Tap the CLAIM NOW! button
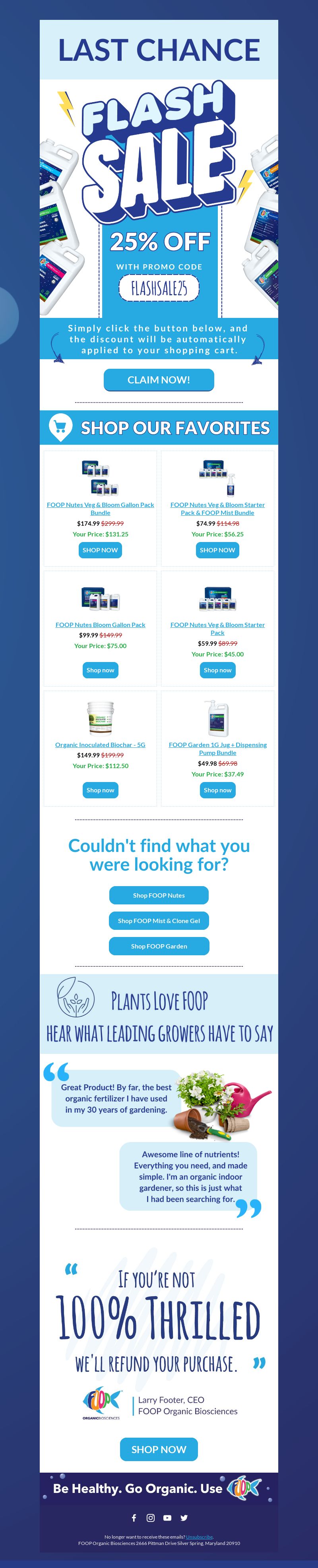 (x=158, y=379)
